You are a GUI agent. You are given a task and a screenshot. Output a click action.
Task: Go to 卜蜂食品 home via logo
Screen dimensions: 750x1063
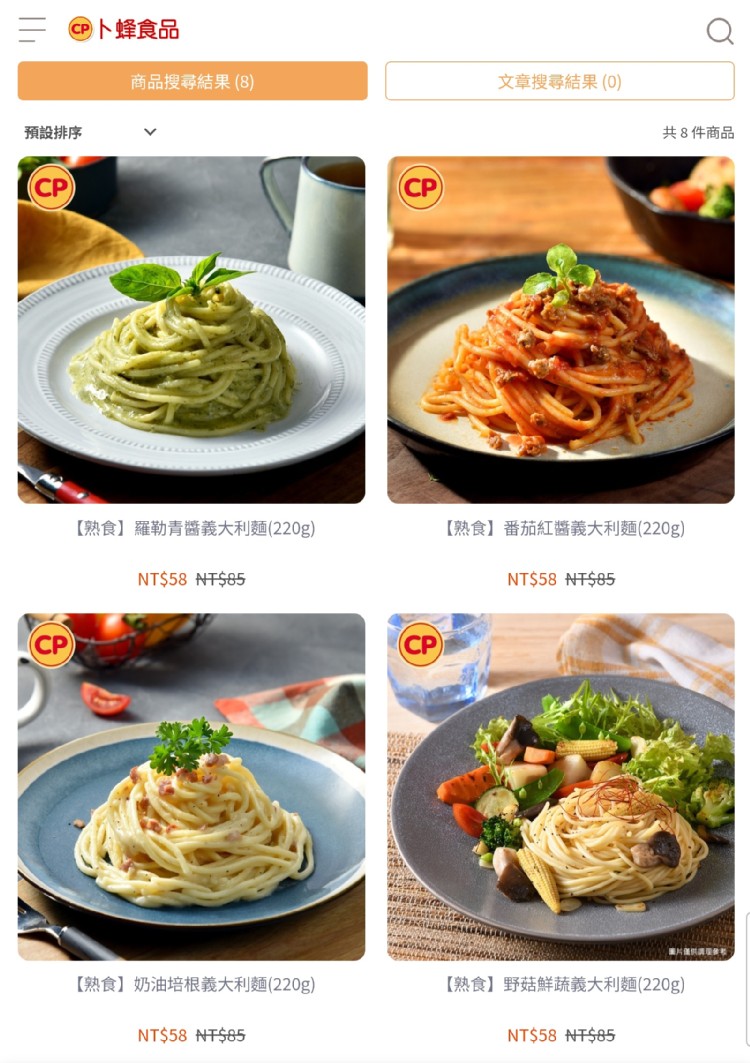click(x=124, y=30)
